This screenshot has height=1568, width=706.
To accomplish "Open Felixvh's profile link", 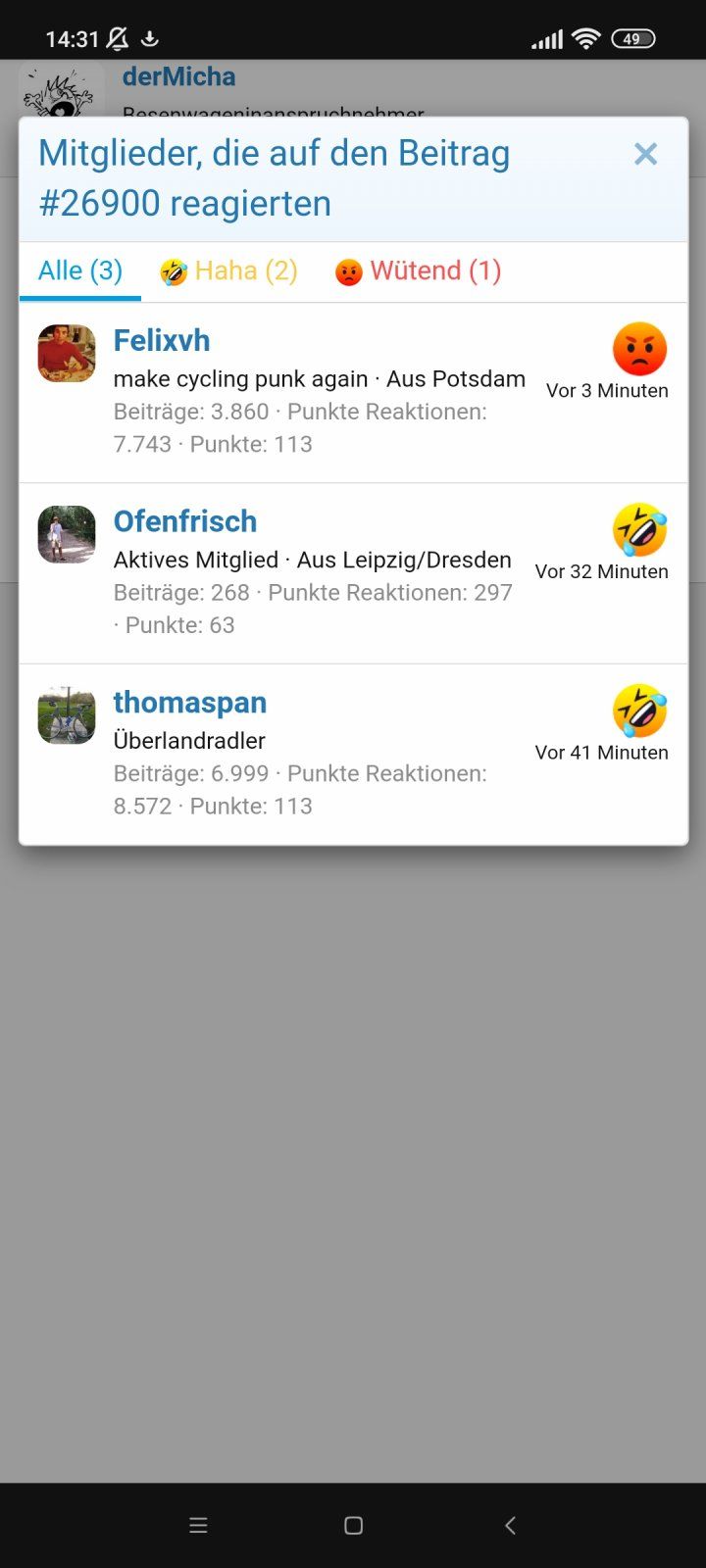I will click(x=162, y=341).
